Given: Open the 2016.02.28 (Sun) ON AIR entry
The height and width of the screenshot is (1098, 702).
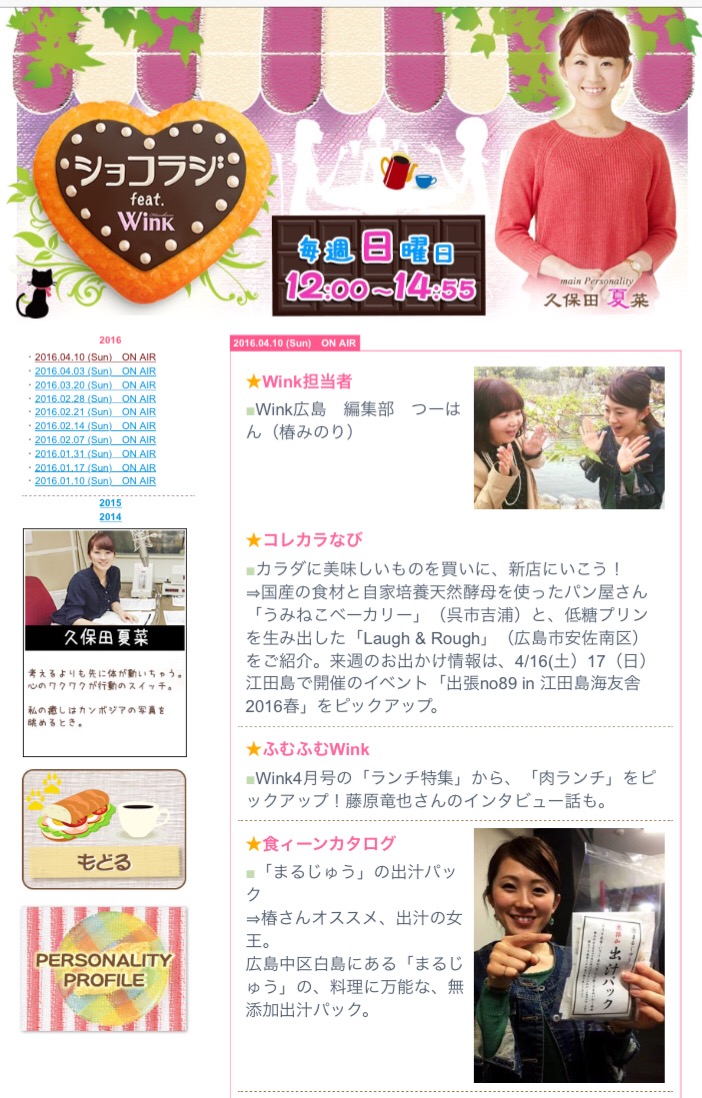Looking at the screenshot, I should click(x=95, y=399).
